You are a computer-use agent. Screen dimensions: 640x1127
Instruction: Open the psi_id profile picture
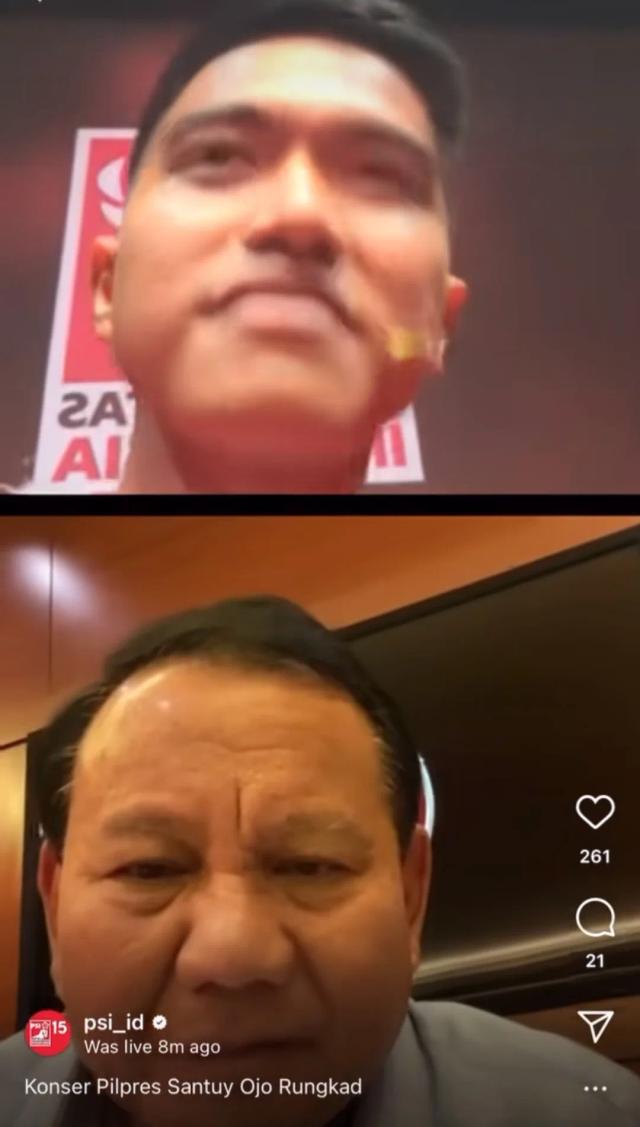(x=48, y=1033)
